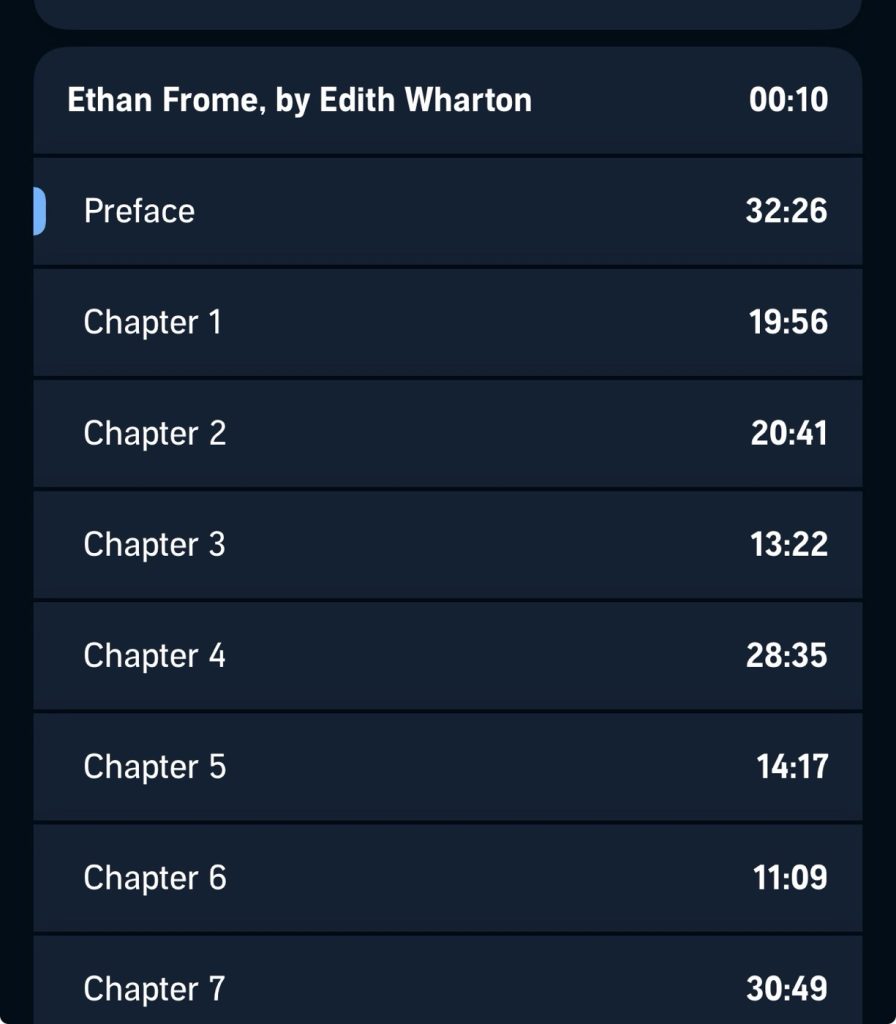Select Chapter 2 from the list
The width and height of the screenshot is (896, 1024).
point(447,433)
